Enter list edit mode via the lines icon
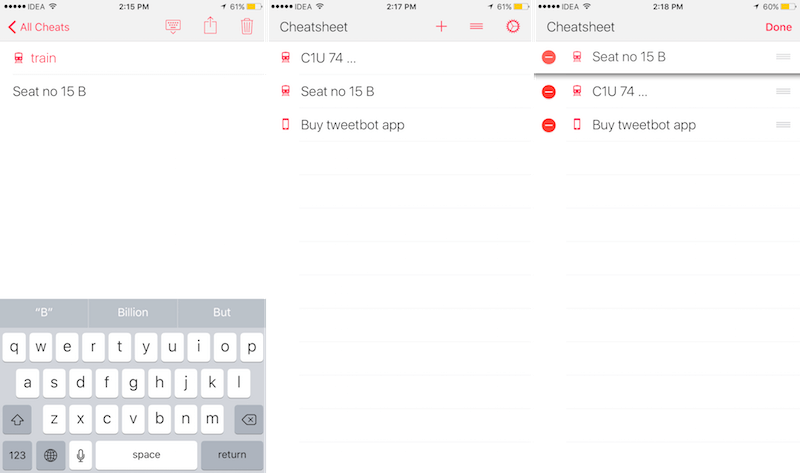Viewport: 800px width, 473px height. (x=476, y=27)
